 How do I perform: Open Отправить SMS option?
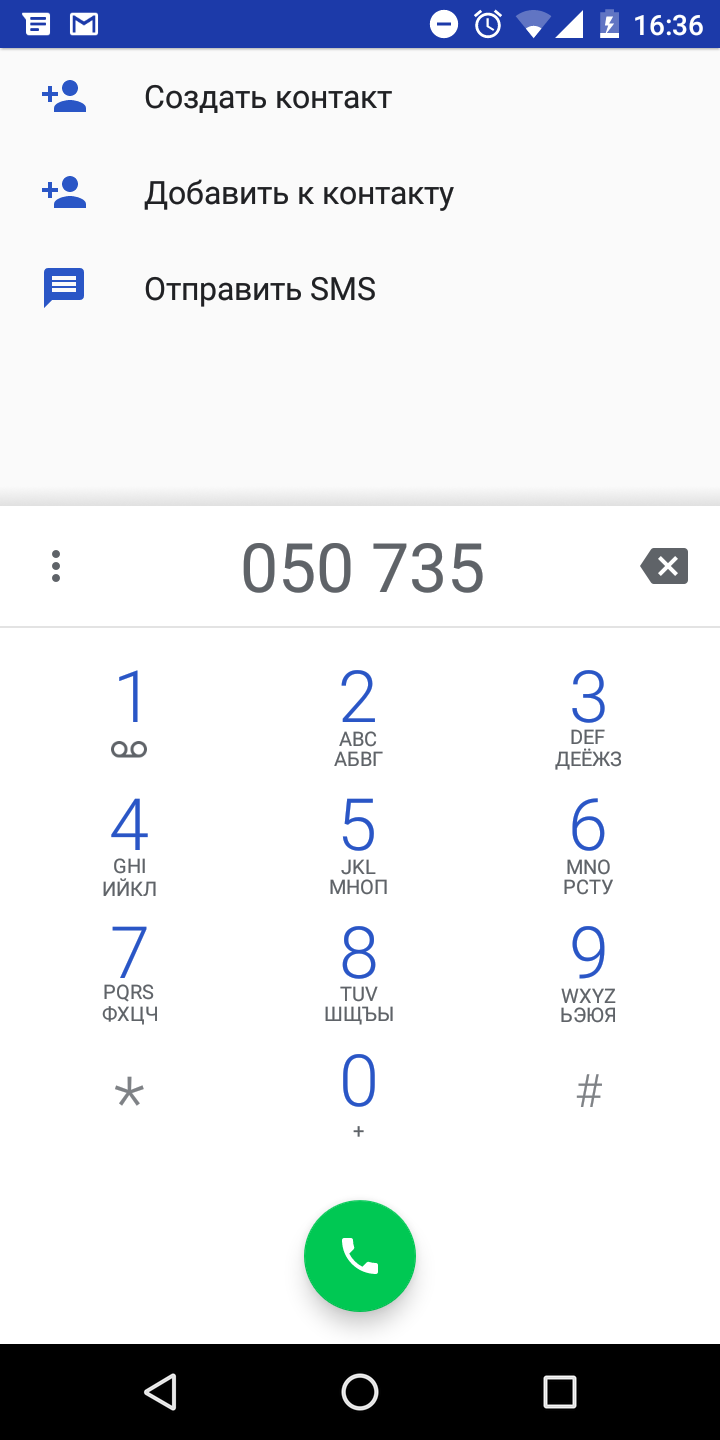[x=360, y=289]
